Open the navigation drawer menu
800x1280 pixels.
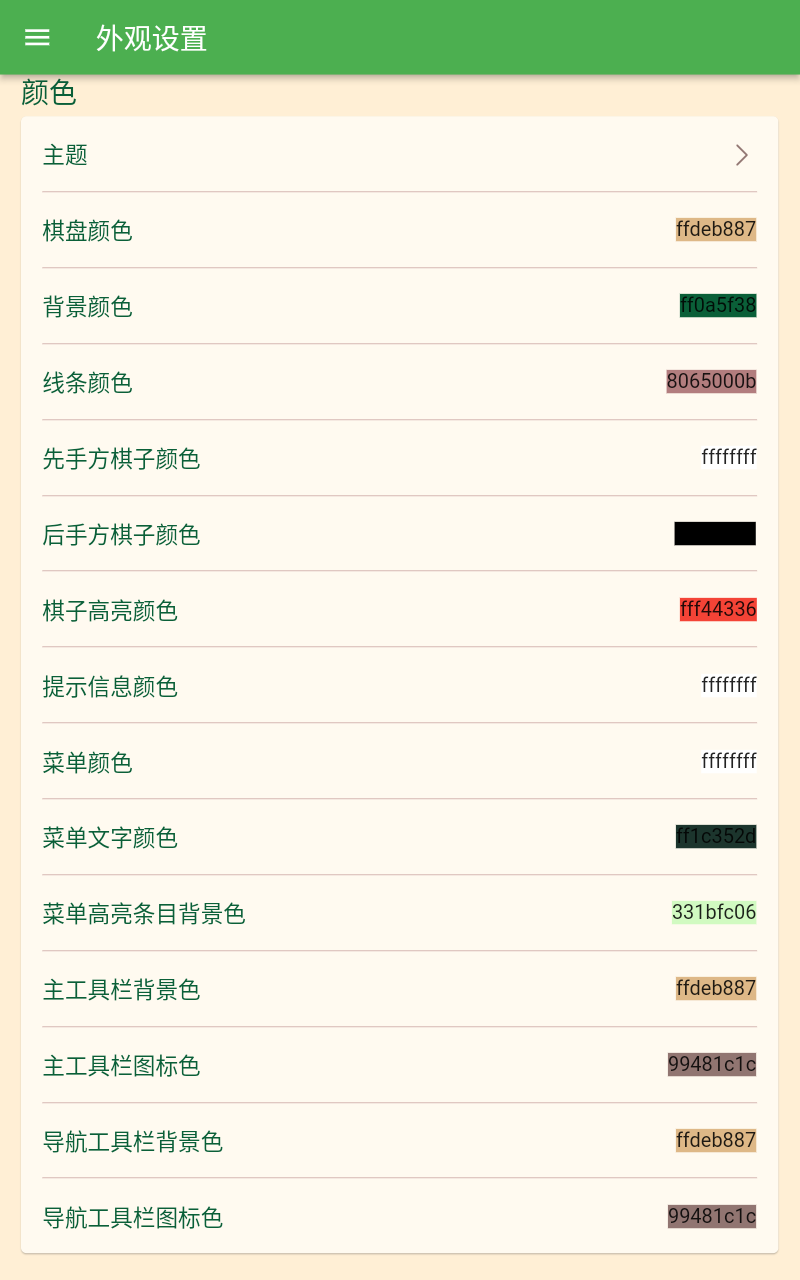coord(37,38)
